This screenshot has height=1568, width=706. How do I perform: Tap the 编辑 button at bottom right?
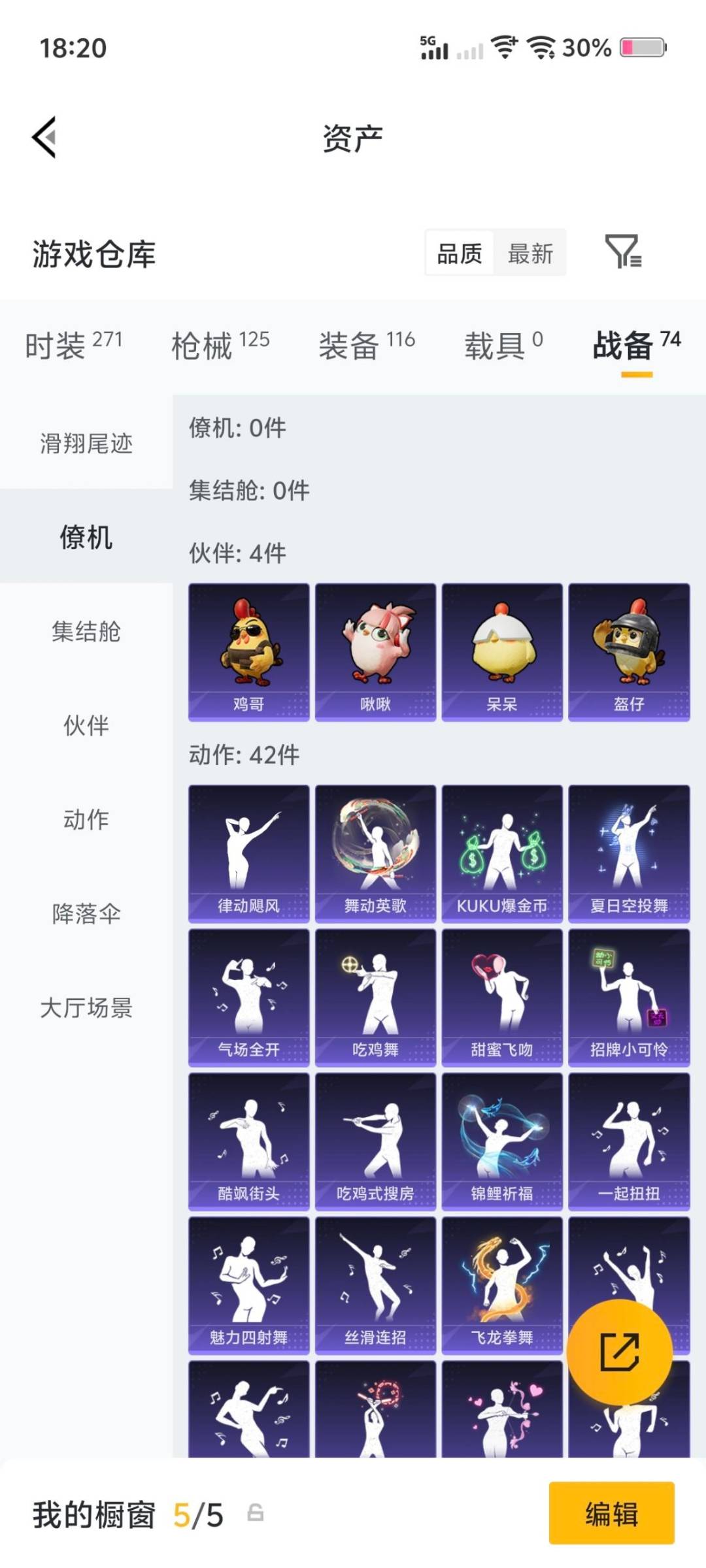pyautogui.click(x=611, y=1516)
